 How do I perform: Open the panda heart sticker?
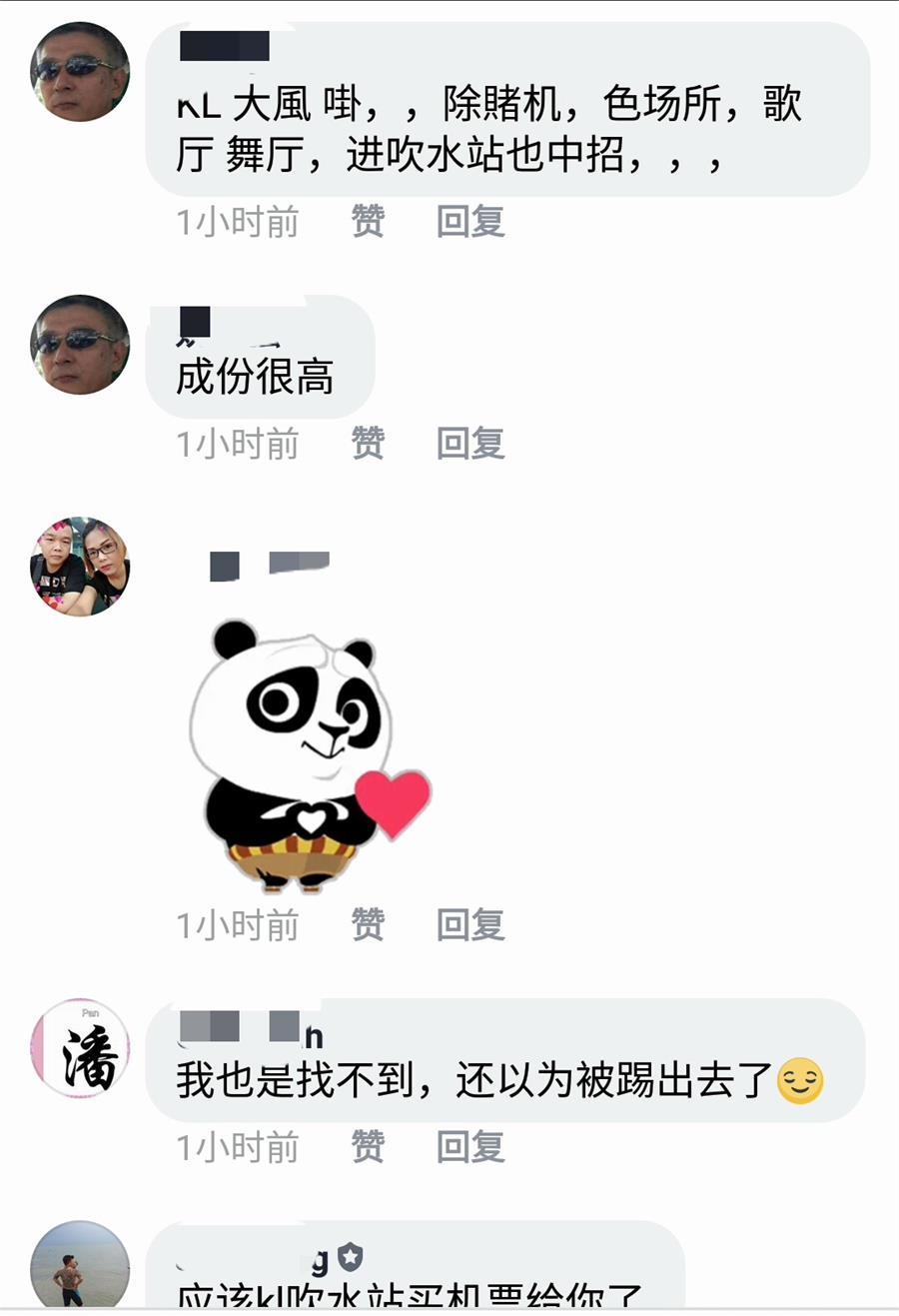click(x=310, y=754)
